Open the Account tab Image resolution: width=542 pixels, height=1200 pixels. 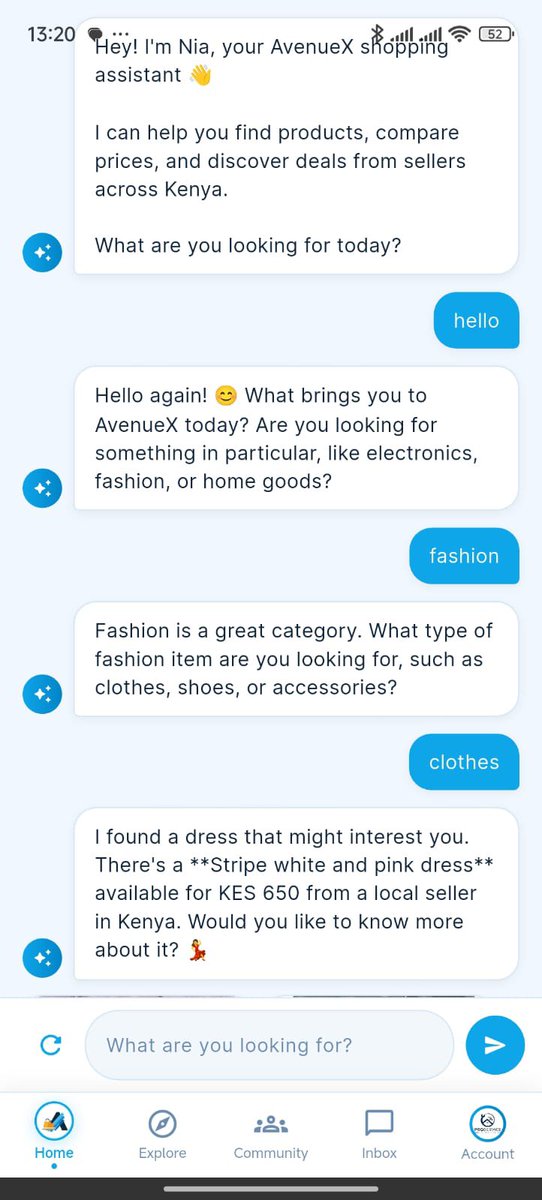488,1135
